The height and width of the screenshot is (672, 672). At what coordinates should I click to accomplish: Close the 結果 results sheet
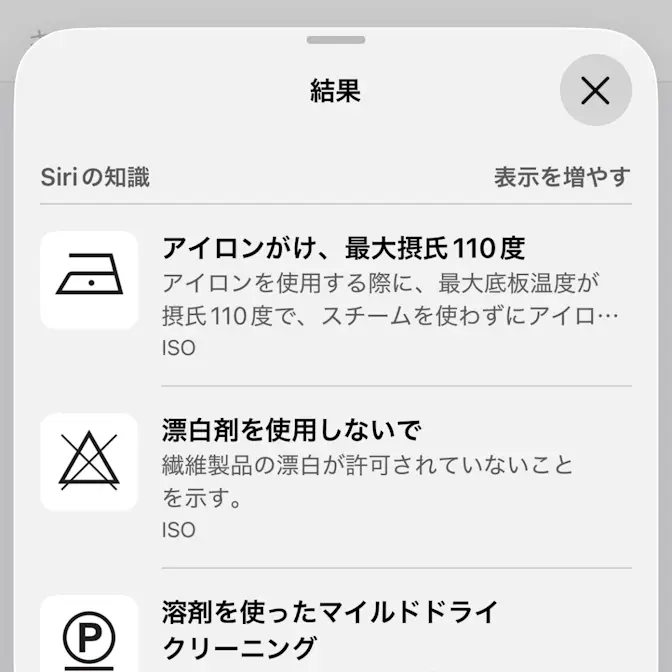point(595,91)
